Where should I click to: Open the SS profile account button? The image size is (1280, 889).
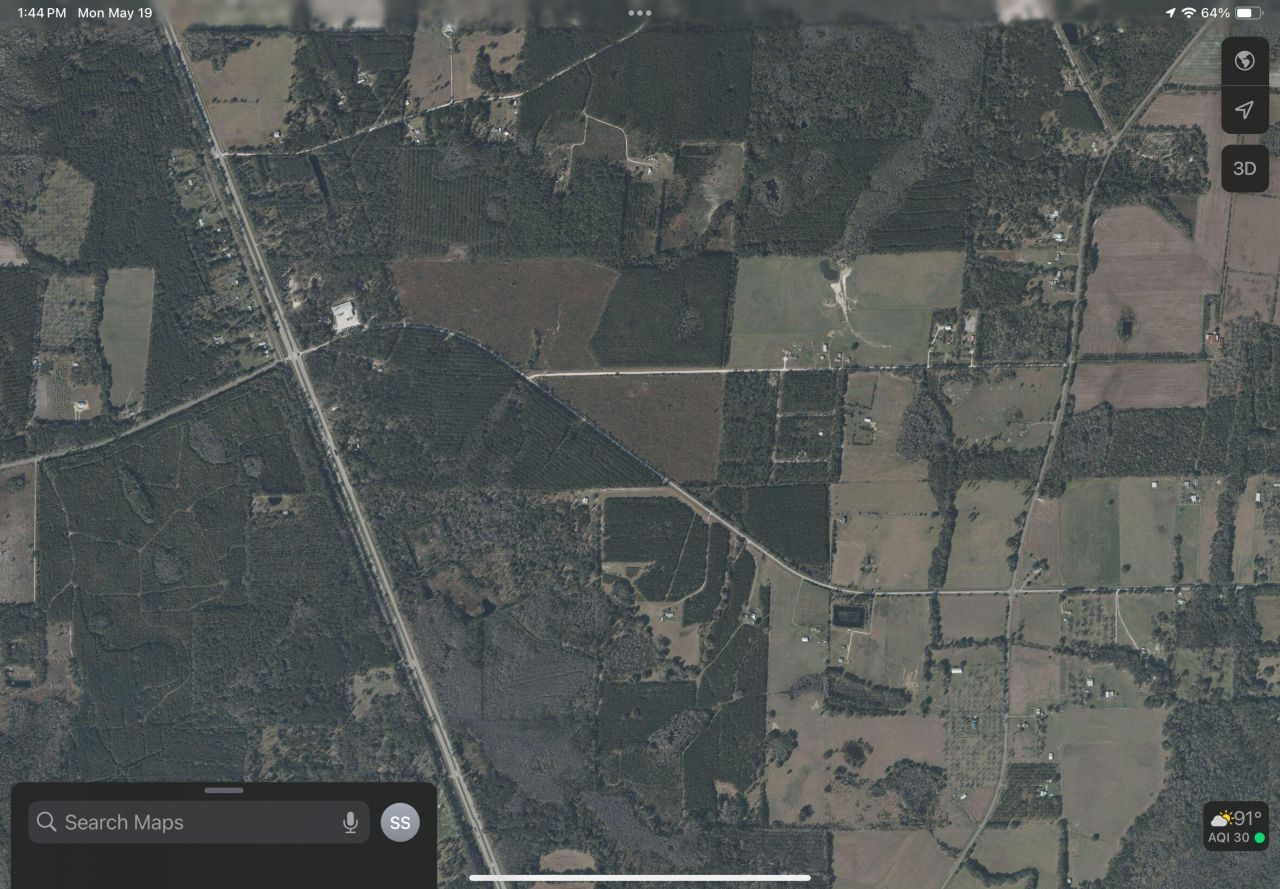coord(400,822)
